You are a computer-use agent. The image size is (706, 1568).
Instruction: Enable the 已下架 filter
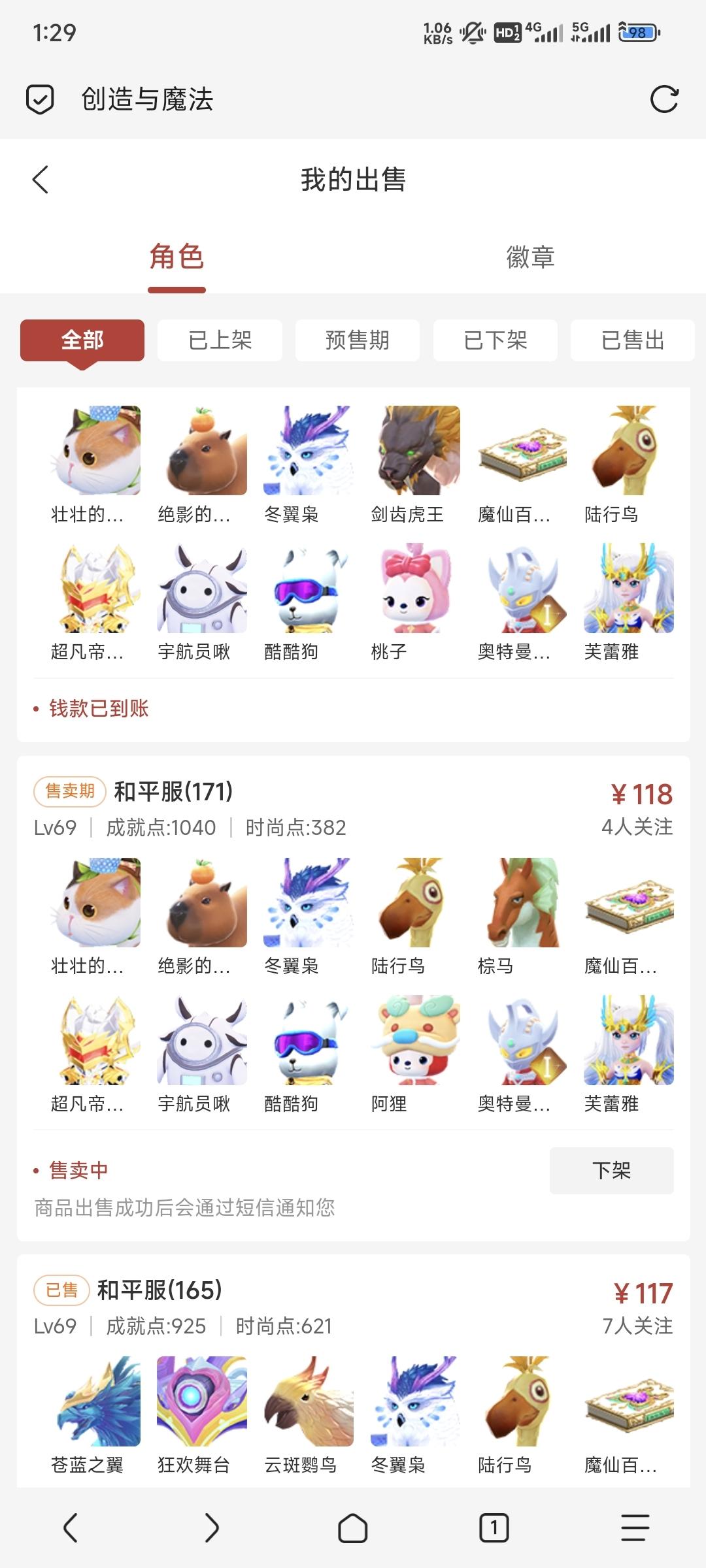tap(496, 340)
